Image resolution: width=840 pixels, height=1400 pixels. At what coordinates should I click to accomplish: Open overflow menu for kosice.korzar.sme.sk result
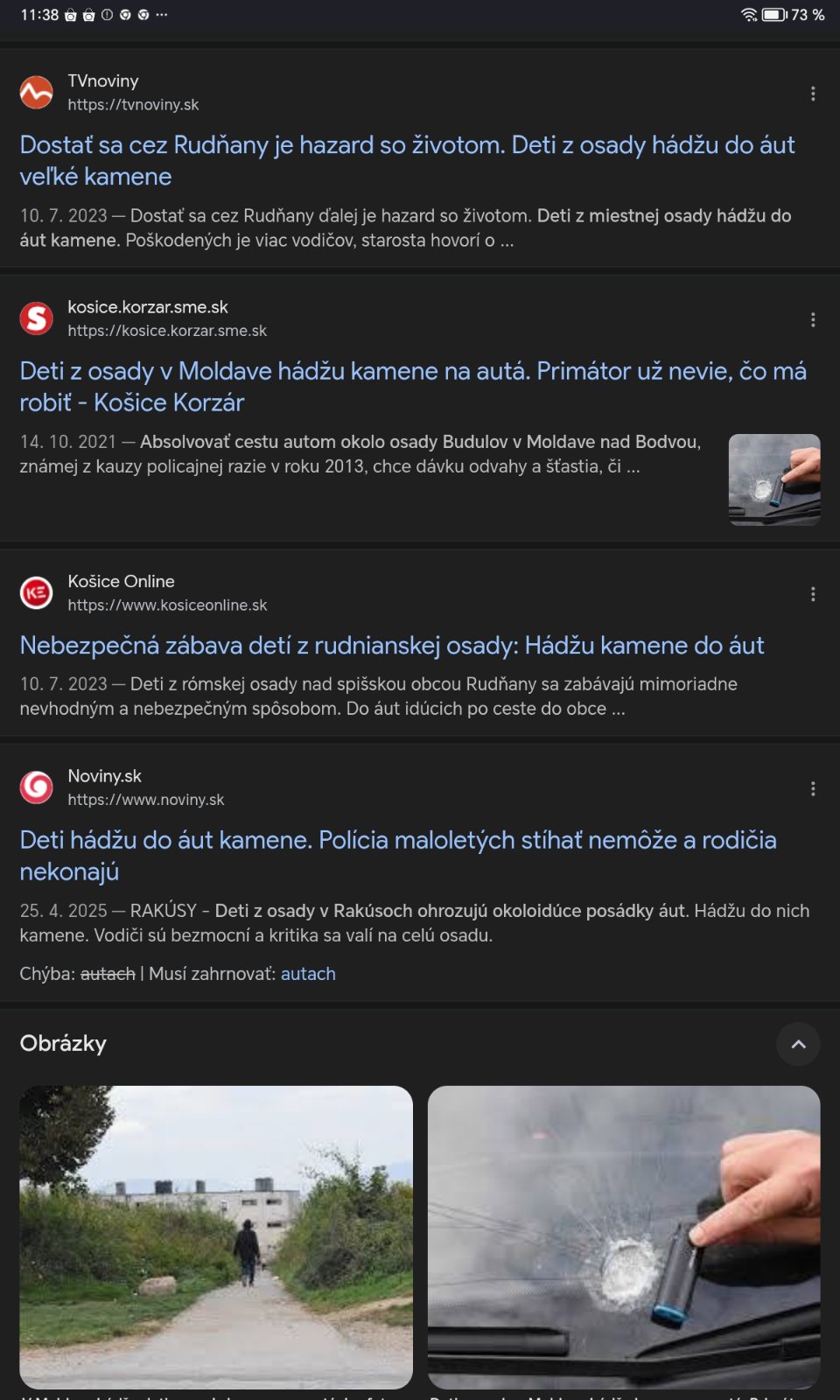[813, 320]
